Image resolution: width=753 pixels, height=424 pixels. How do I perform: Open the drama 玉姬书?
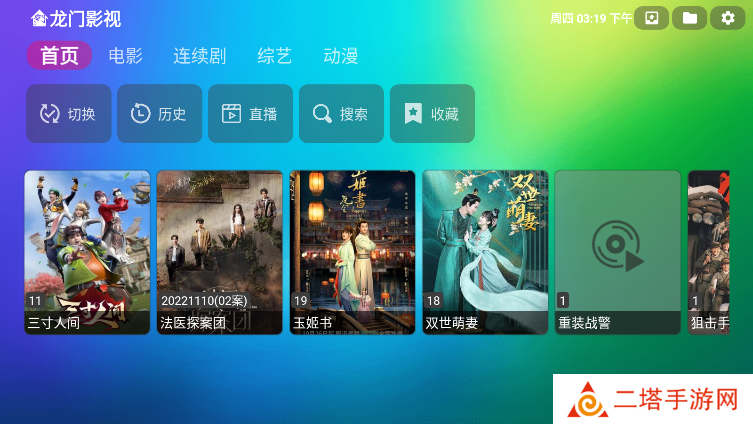point(352,252)
